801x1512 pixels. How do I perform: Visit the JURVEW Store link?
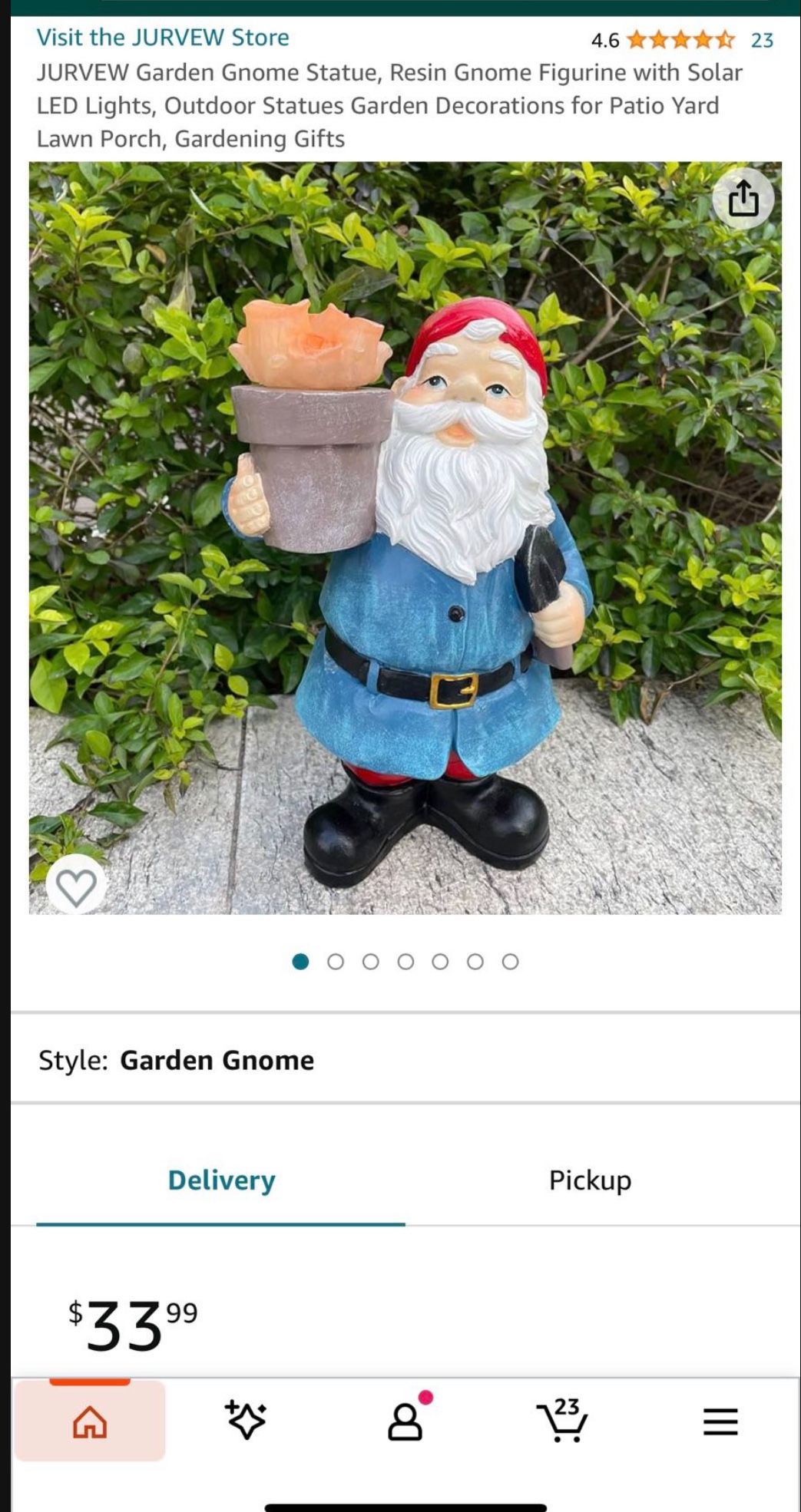click(x=161, y=36)
